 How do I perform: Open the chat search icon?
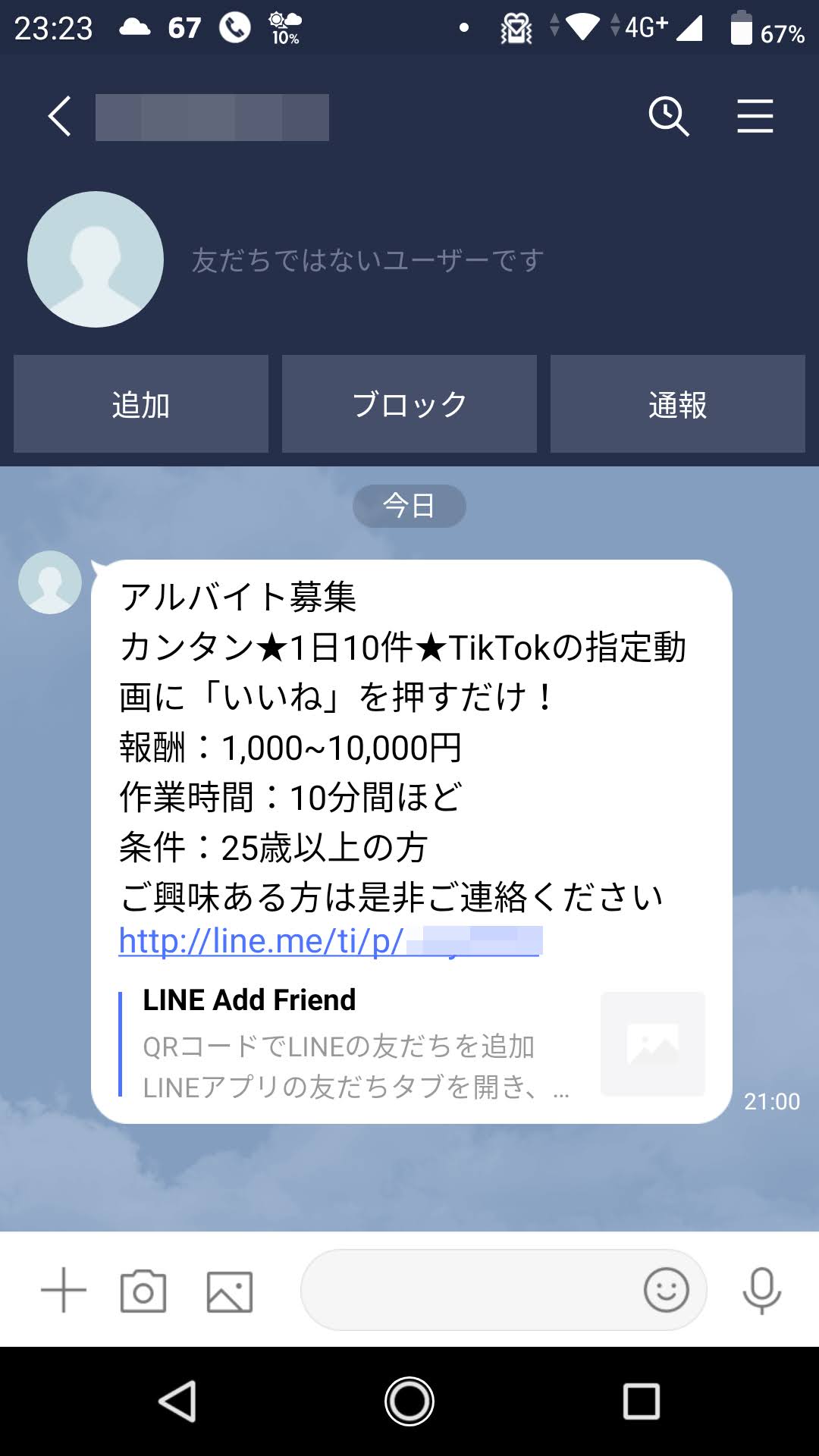pos(668,117)
